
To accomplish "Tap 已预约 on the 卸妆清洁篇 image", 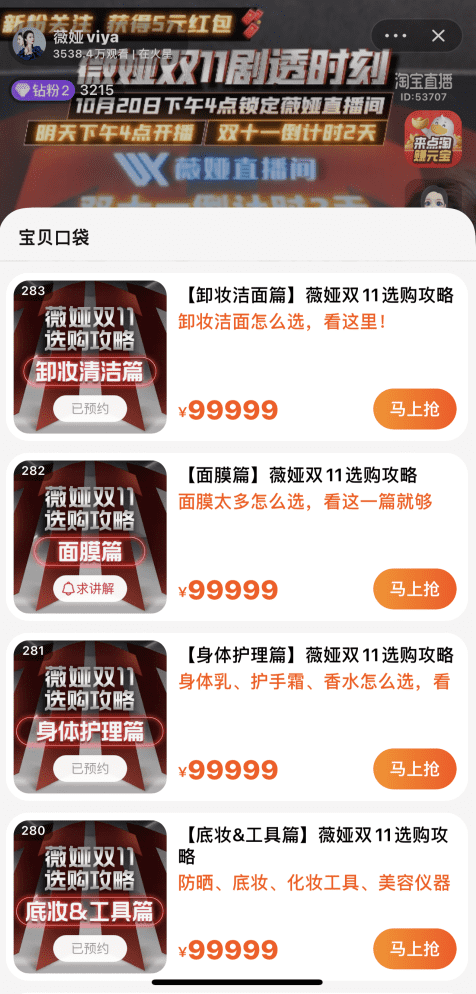I will pyautogui.click(x=90, y=409).
